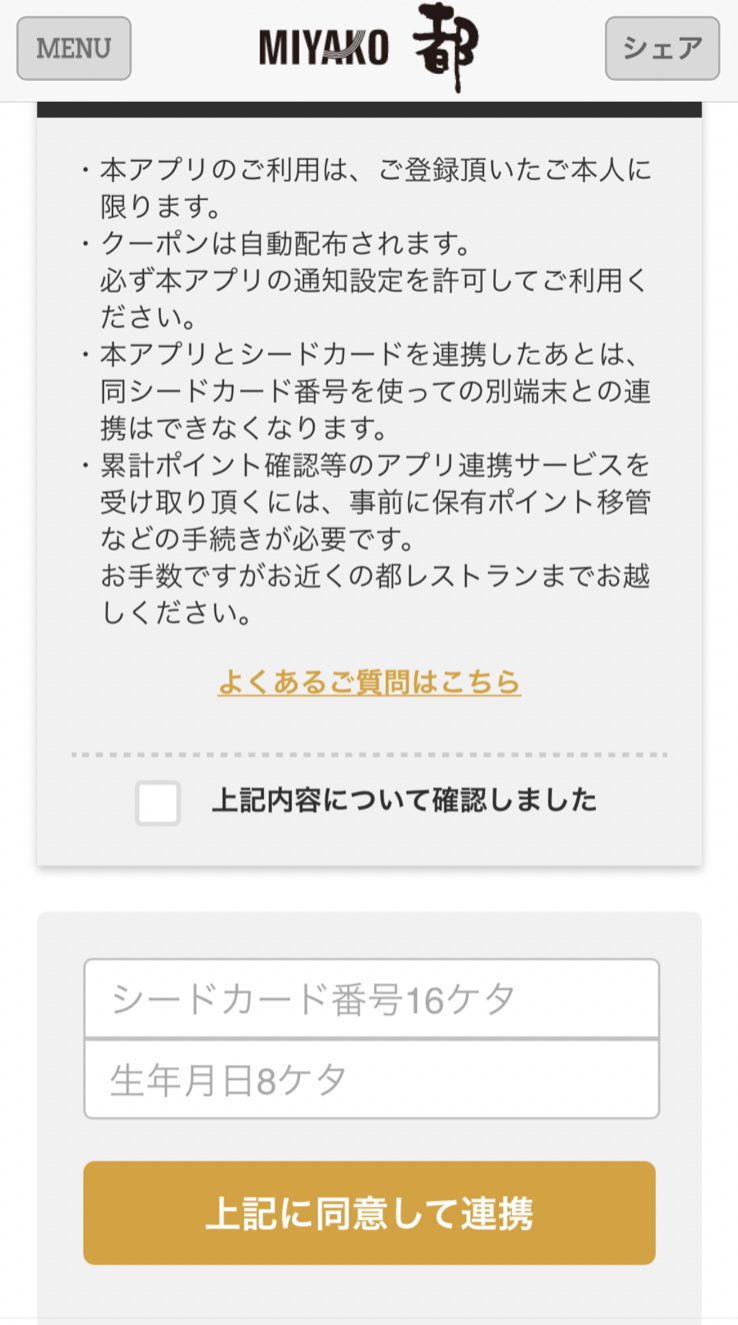Viewport: 738px width, 1325px height.
Task: Check the 上記内容について確認しました box
Action: [x=158, y=803]
